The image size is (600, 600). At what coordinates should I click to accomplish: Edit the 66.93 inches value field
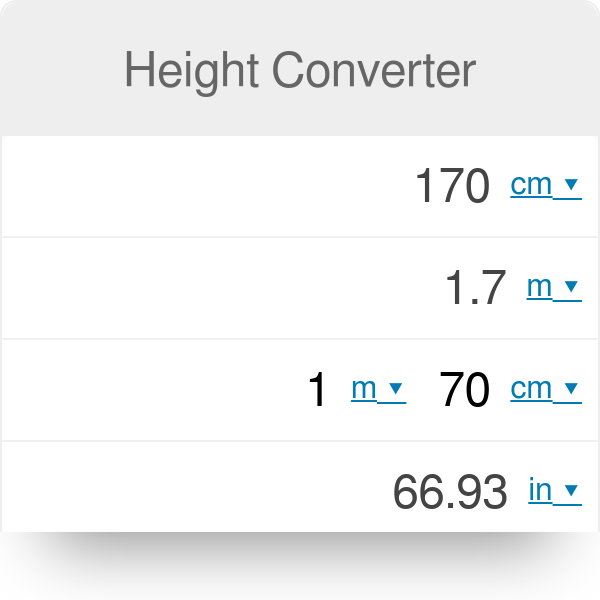click(449, 491)
